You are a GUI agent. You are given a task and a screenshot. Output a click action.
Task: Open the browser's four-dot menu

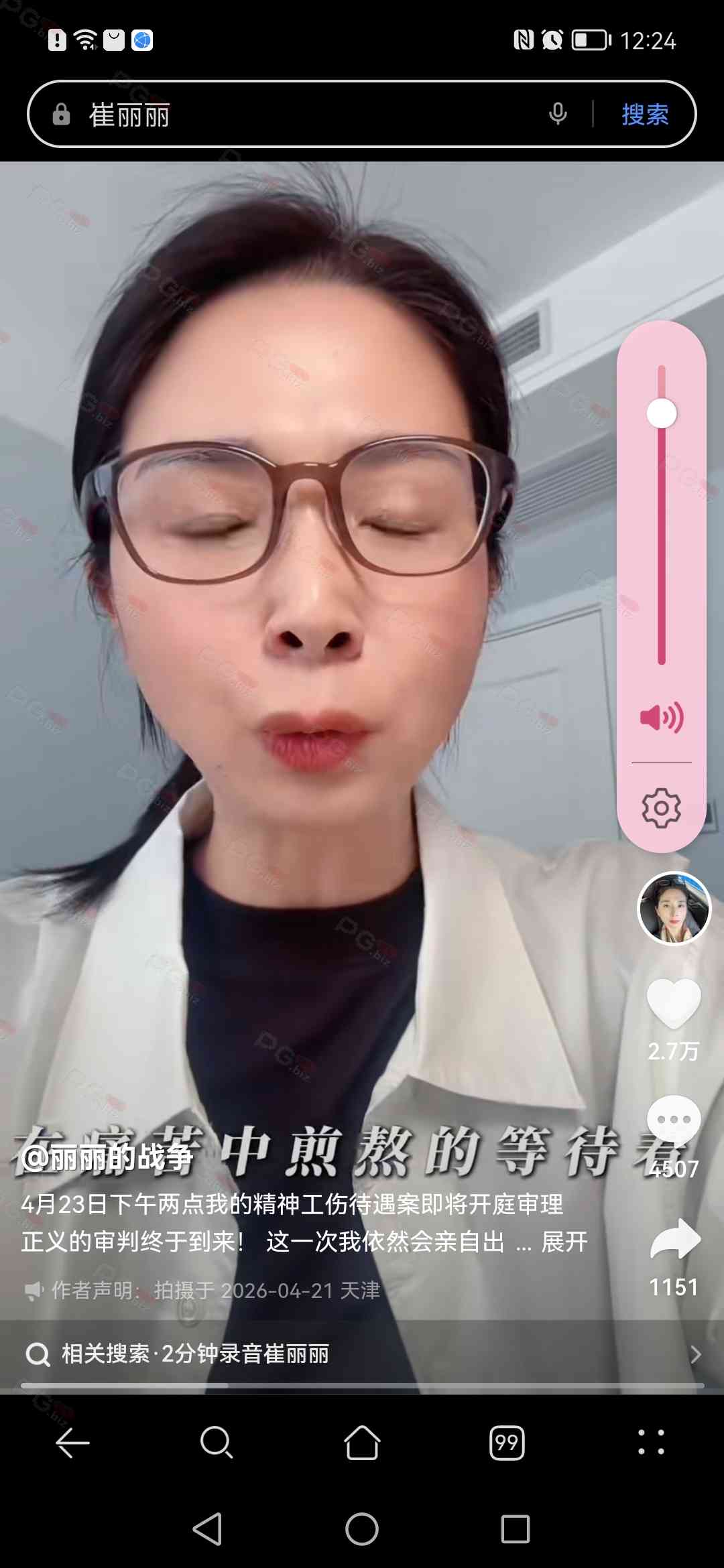point(651,1442)
